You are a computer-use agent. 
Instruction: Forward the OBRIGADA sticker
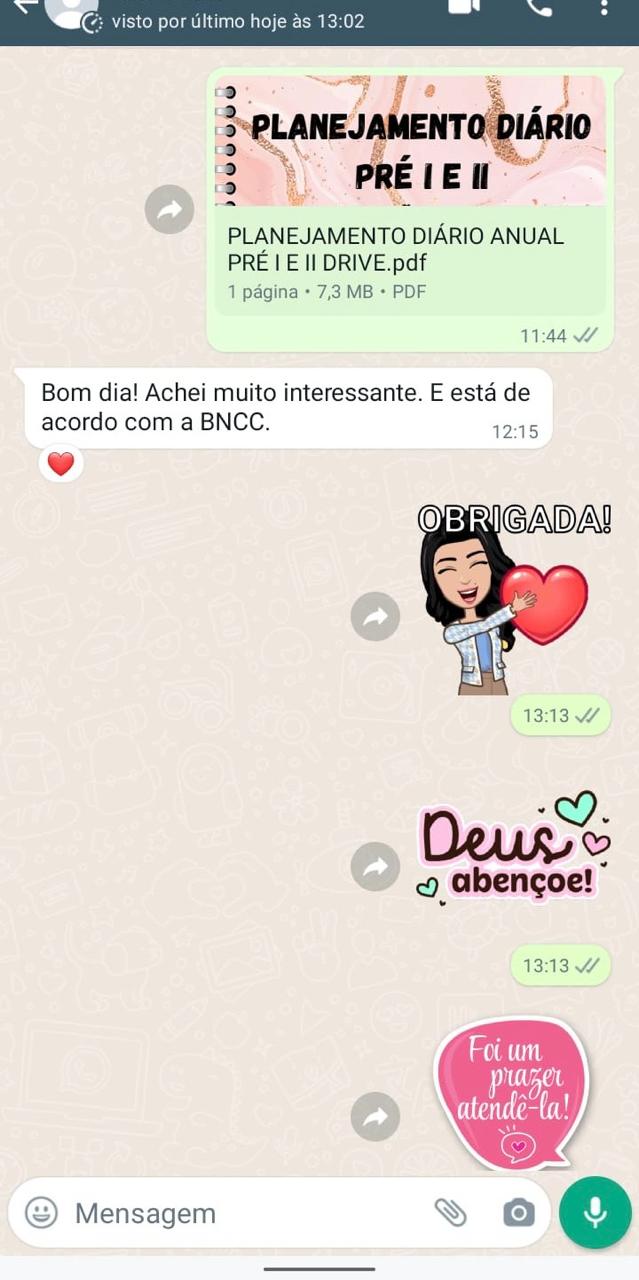pyautogui.click(x=375, y=617)
